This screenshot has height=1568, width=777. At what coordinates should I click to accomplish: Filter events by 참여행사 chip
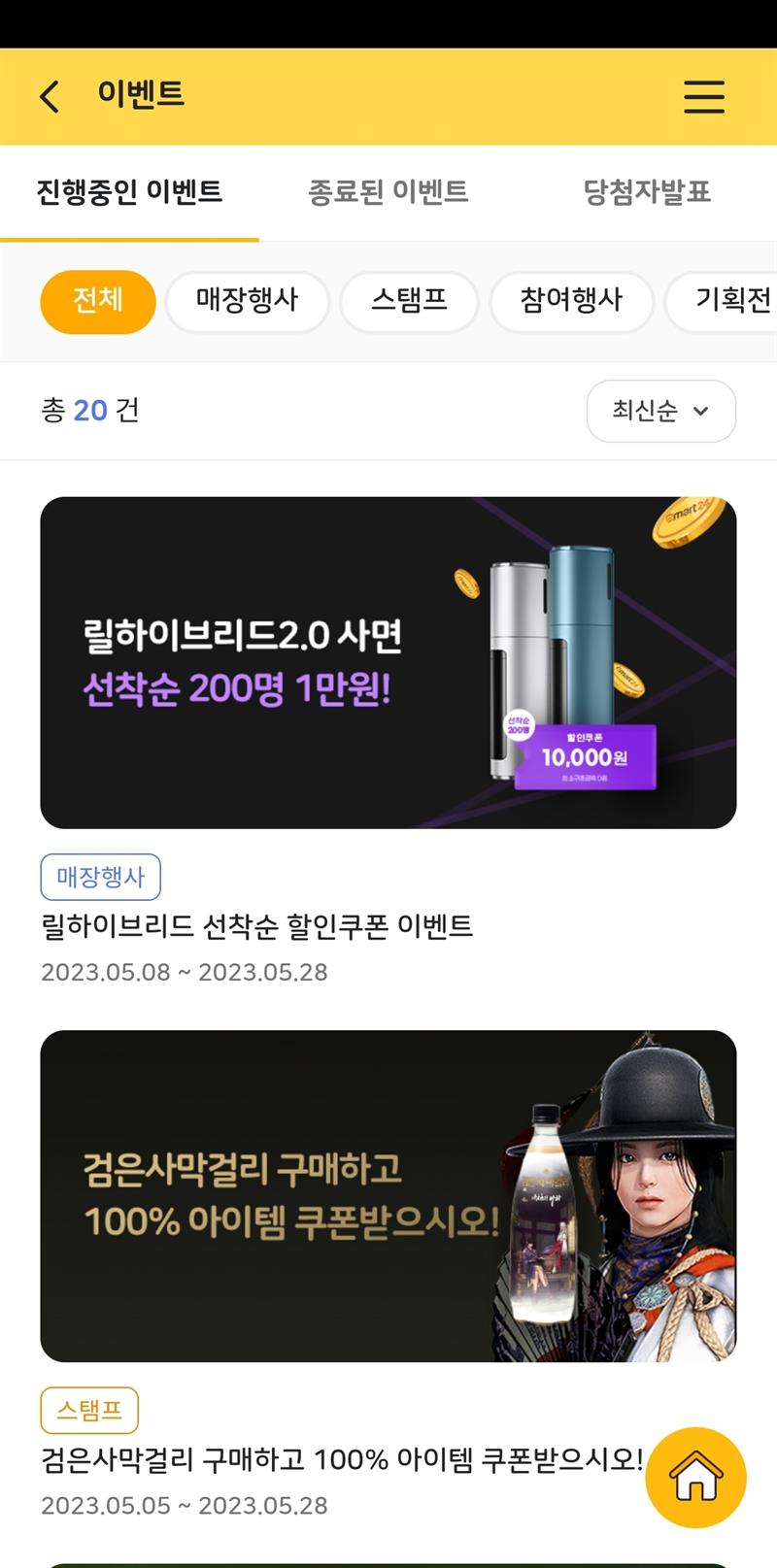(571, 301)
